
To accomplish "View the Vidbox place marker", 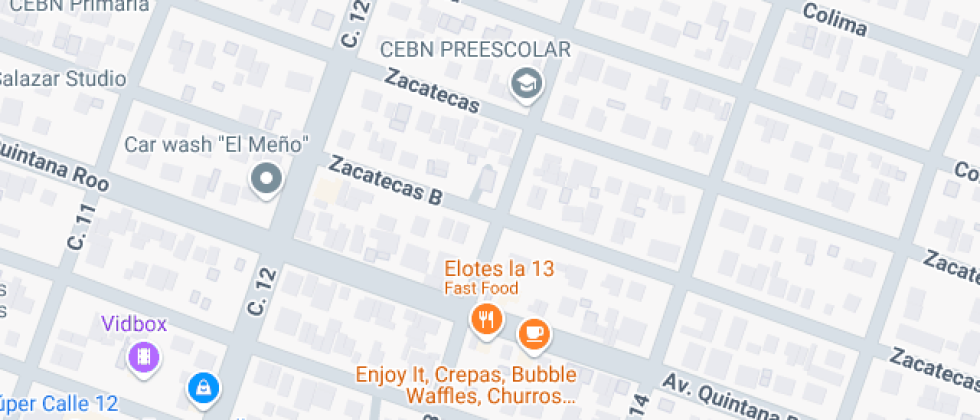I will pos(146,355).
